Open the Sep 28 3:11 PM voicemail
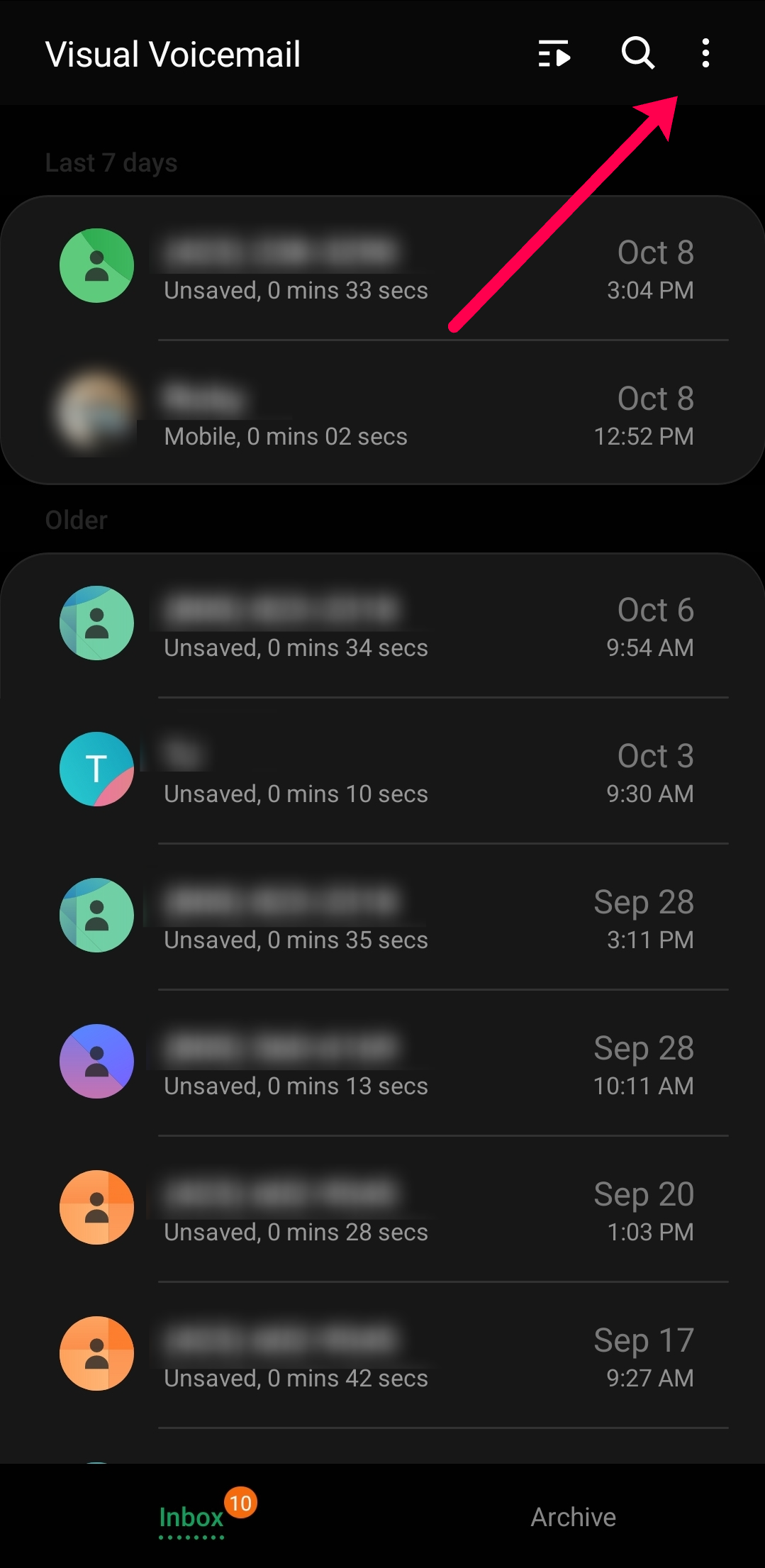 [383, 917]
